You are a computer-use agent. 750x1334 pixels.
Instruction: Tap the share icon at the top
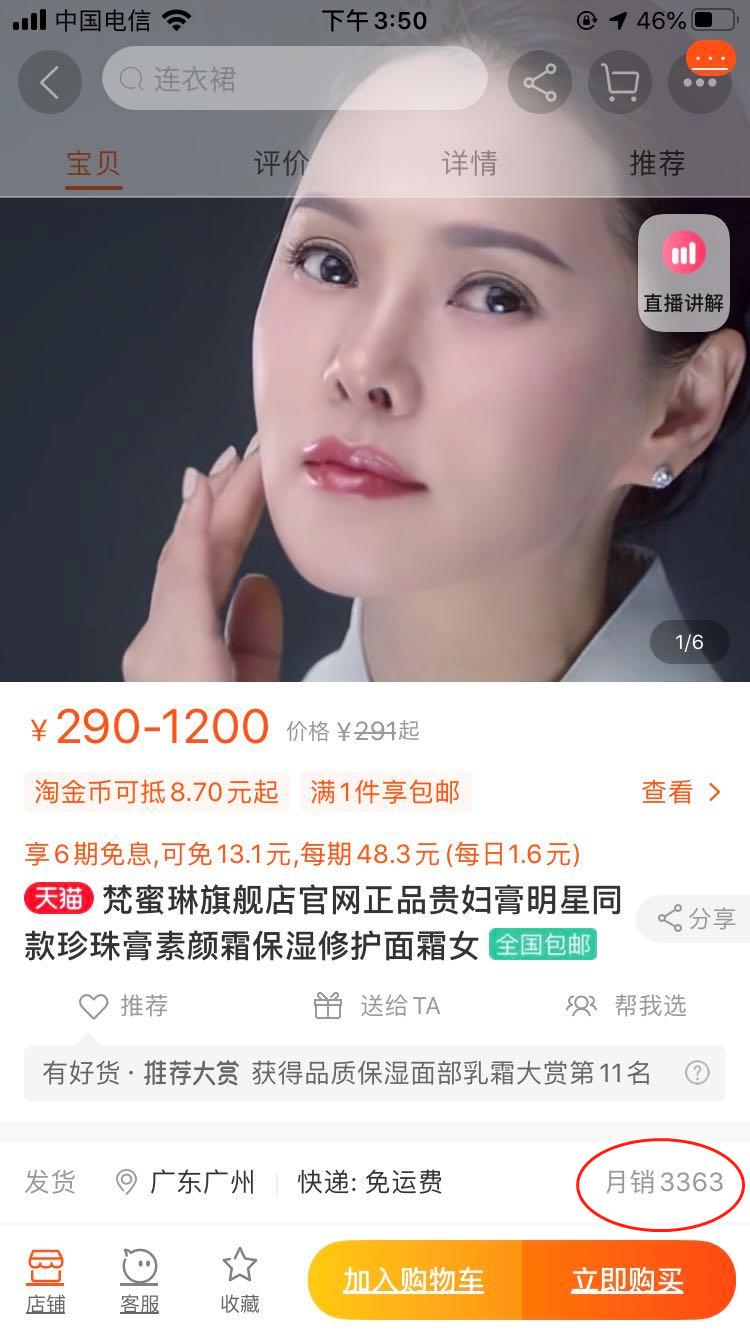coord(540,83)
